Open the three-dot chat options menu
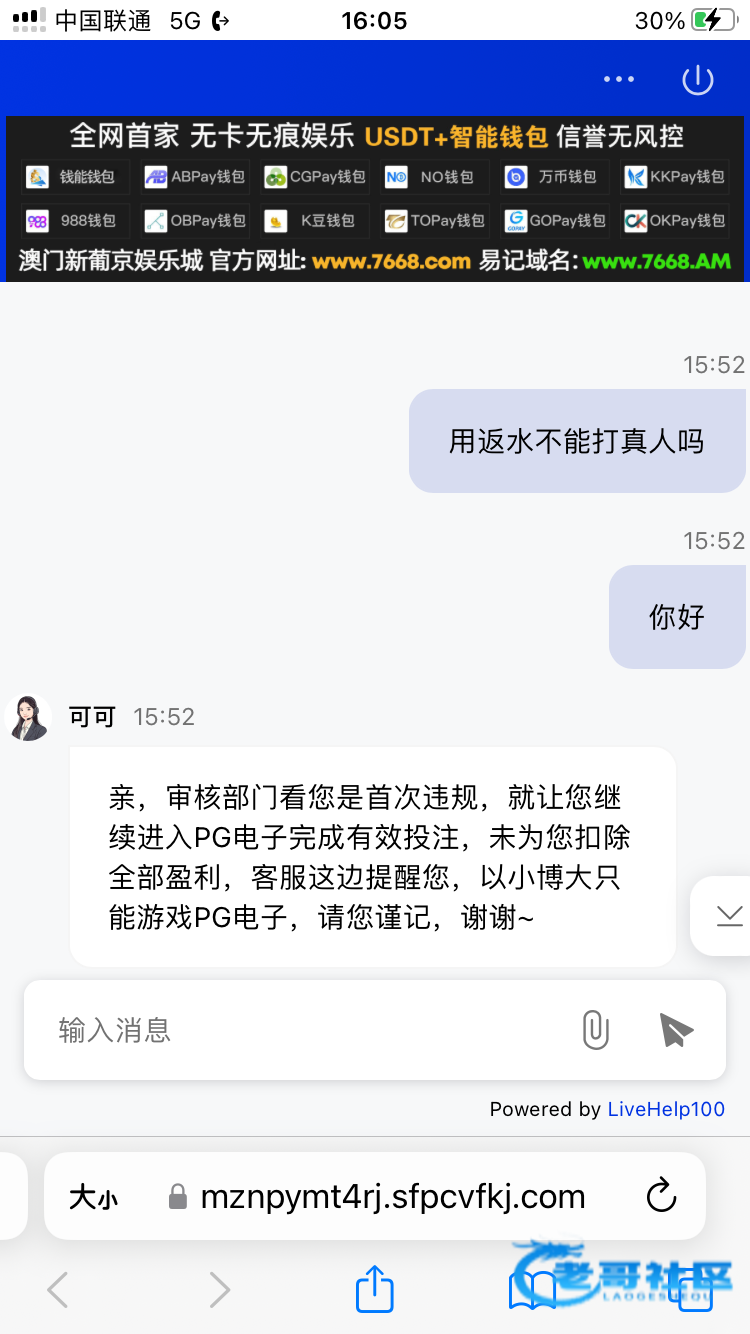The width and height of the screenshot is (750, 1334). pos(619,80)
